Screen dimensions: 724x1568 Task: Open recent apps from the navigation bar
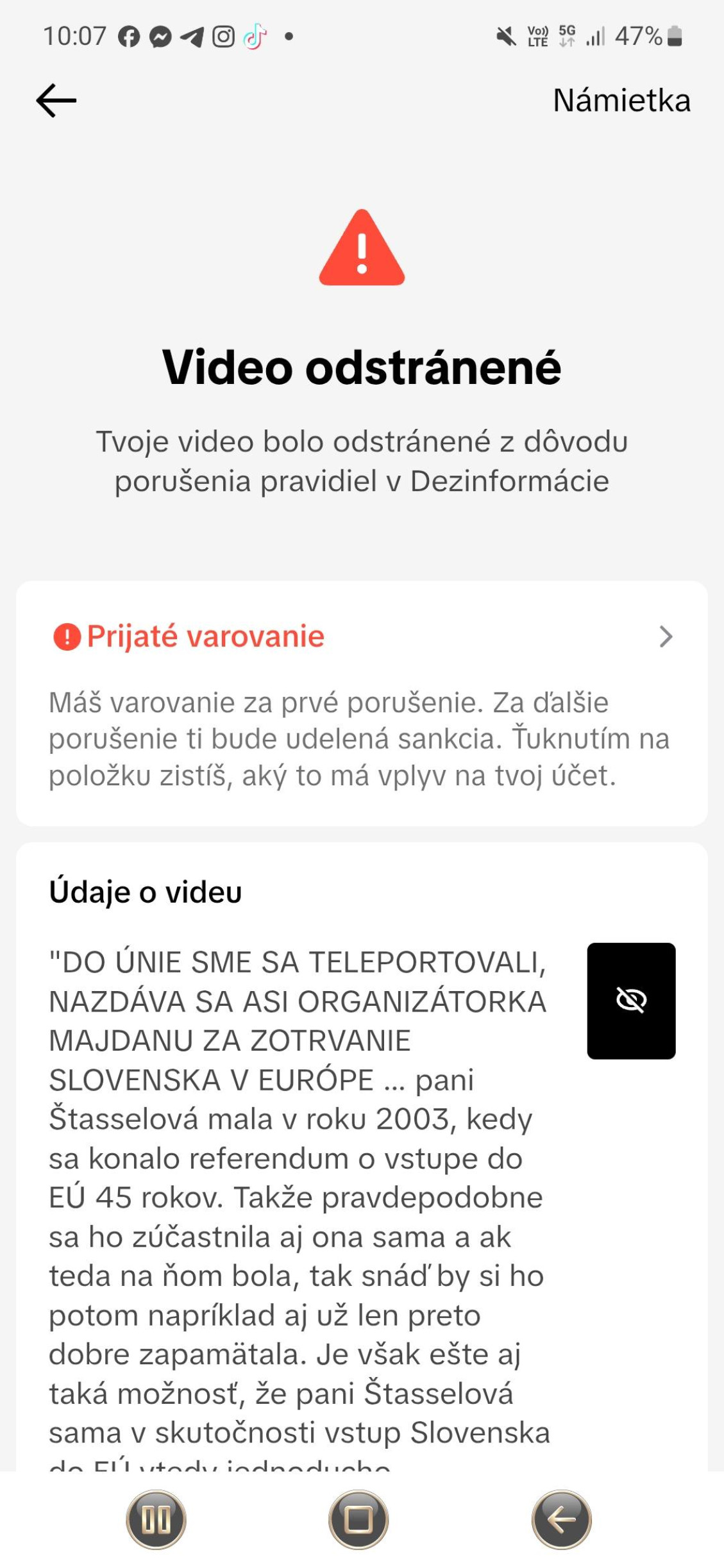(156, 1519)
